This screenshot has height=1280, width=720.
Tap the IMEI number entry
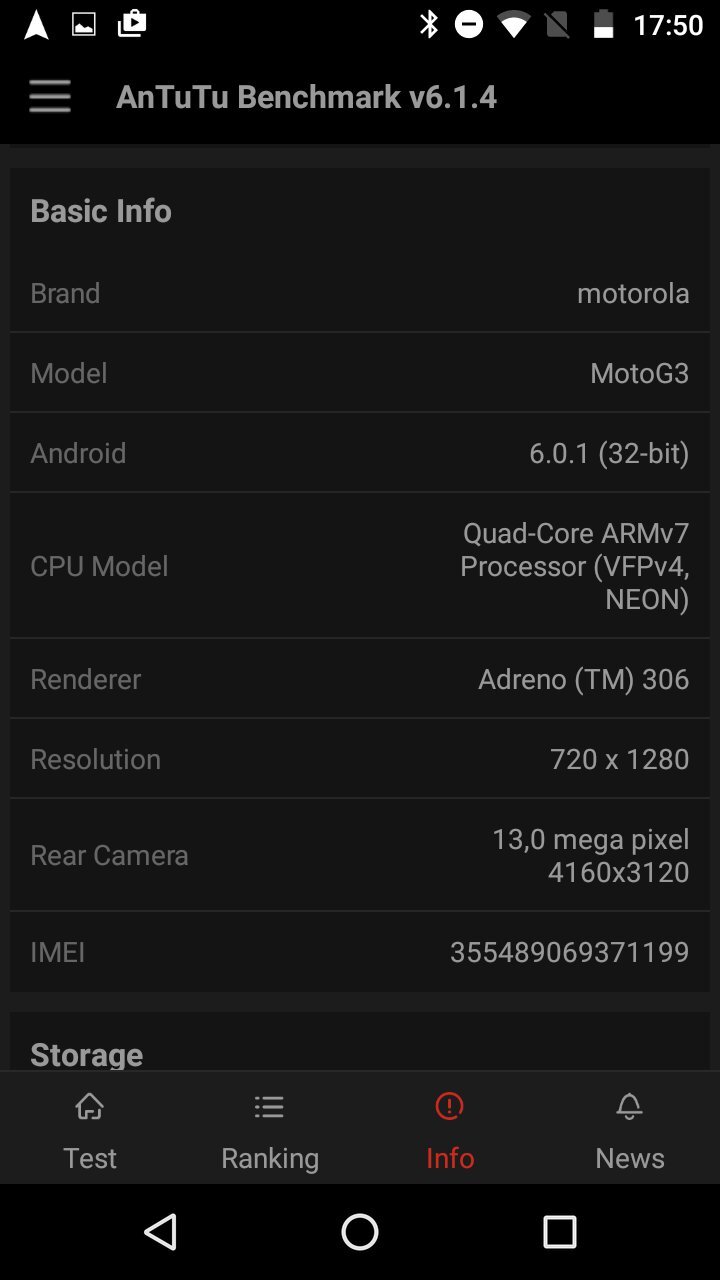tap(360, 951)
